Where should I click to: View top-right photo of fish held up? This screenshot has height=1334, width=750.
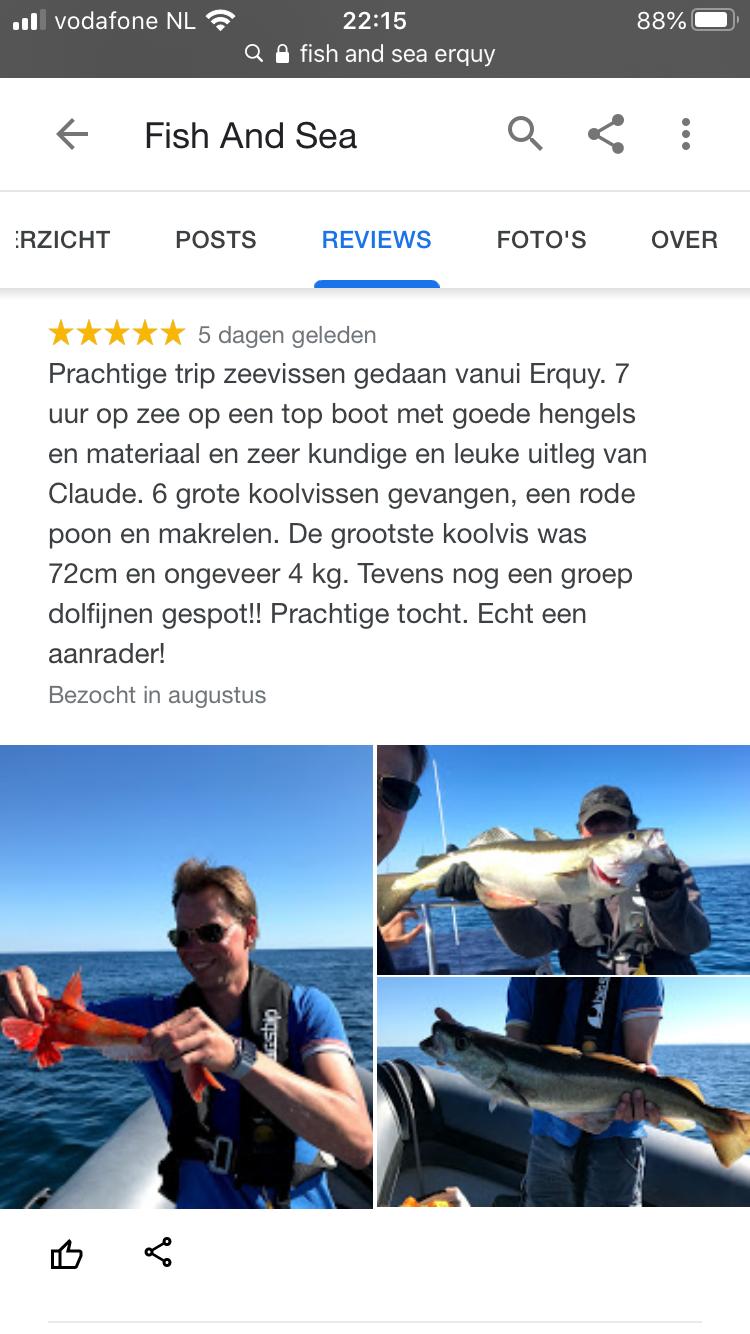point(563,859)
